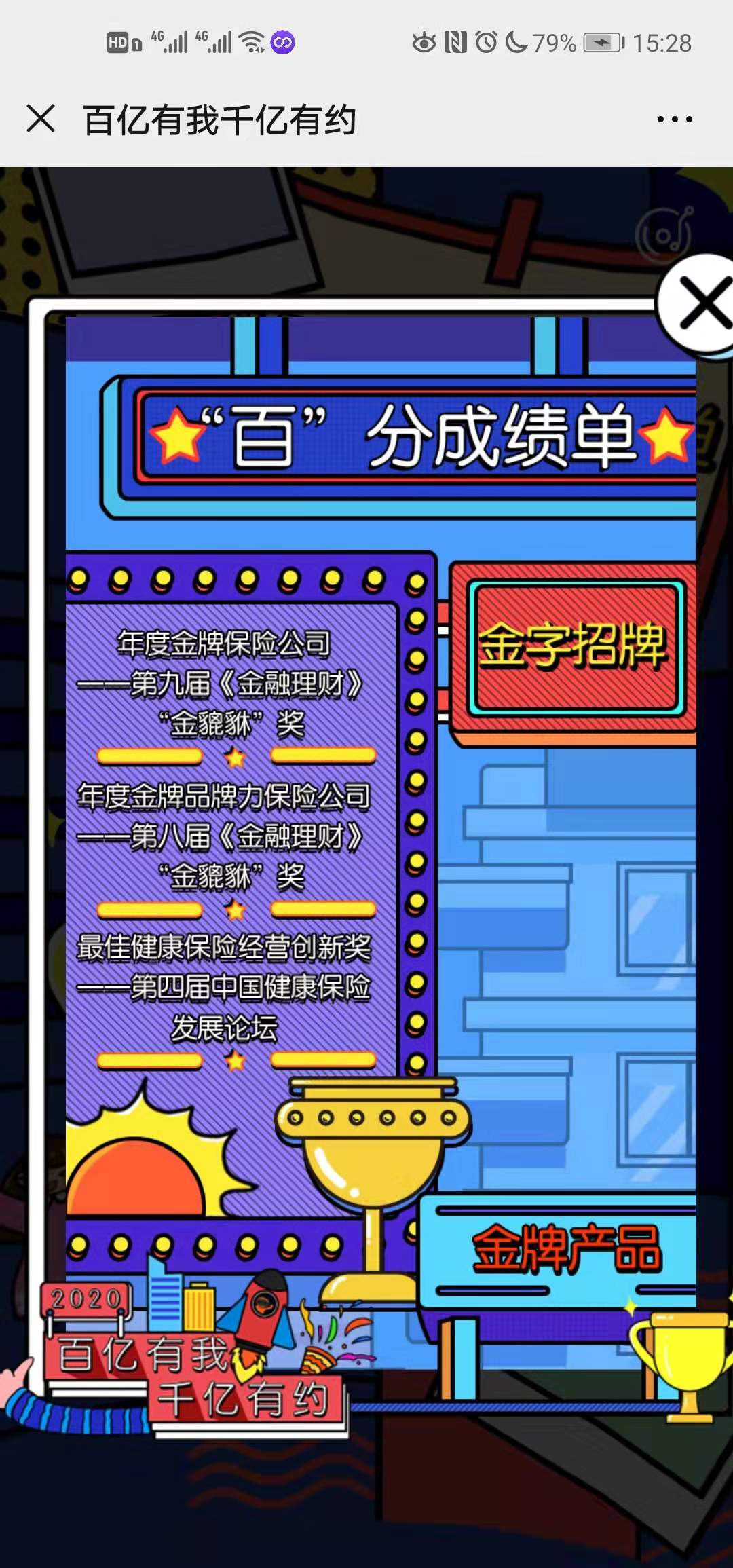The width and height of the screenshot is (733, 1568).
Task: Dismiss the achievements popup
Action: (700, 304)
